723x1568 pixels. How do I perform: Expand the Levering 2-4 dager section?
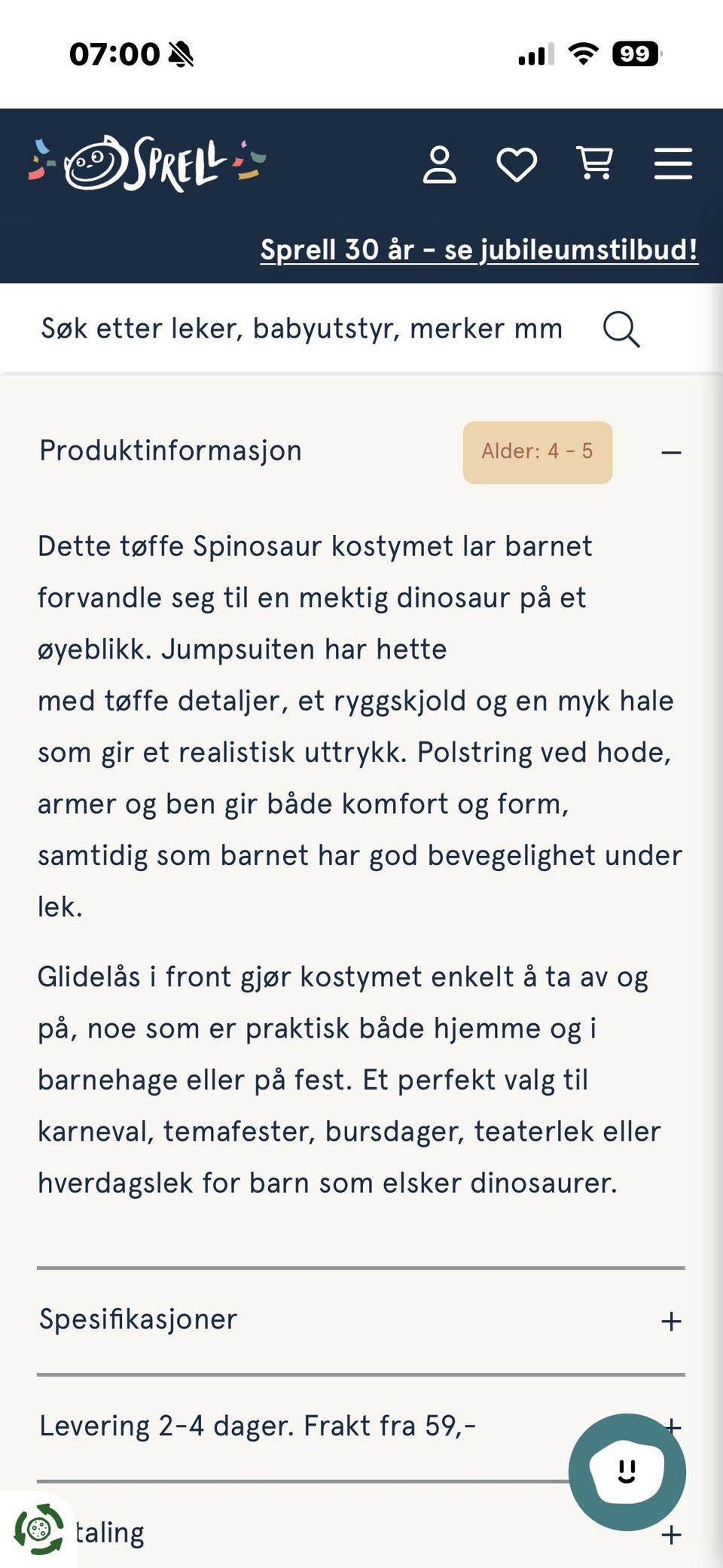670,1425
